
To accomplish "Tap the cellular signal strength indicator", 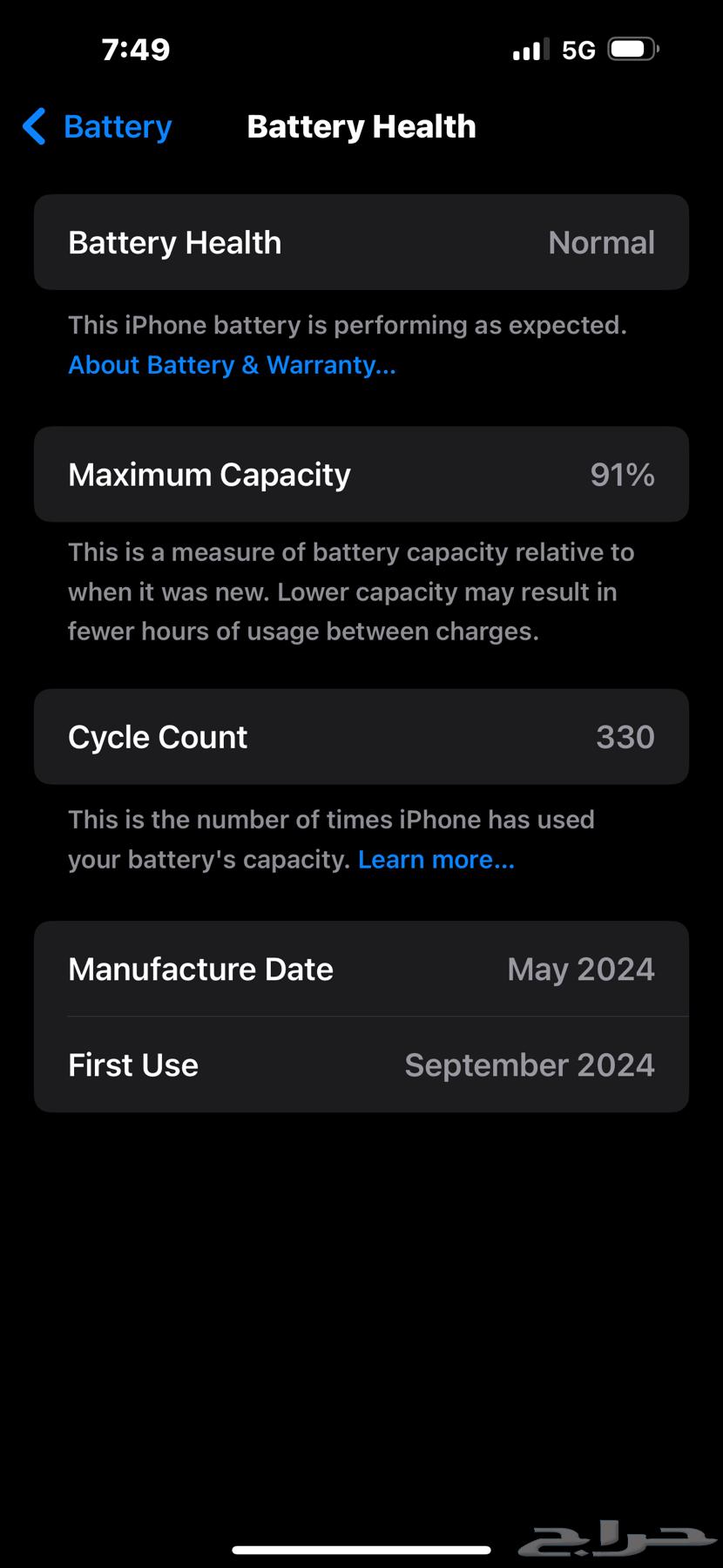I will click(526, 49).
